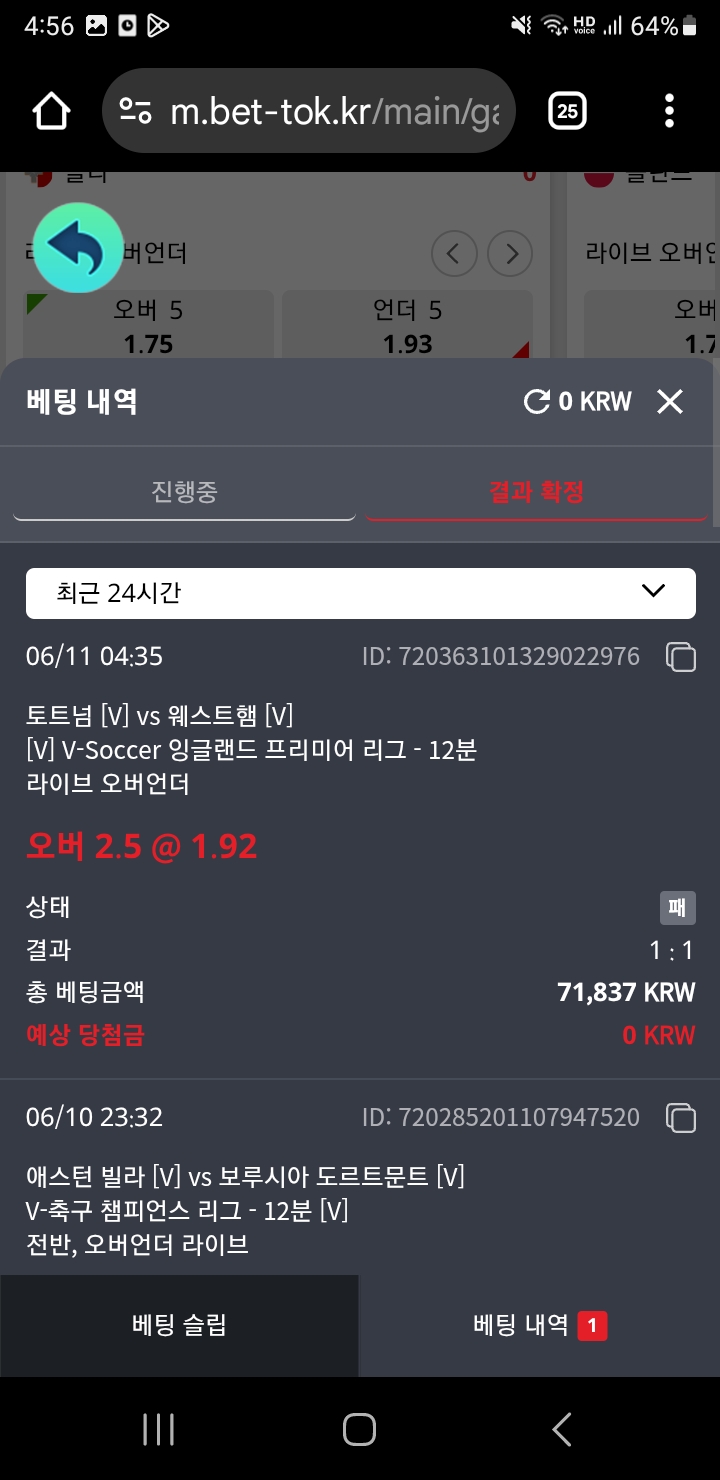The width and height of the screenshot is (720, 1480).
Task: Tap the system back button
Action: [x=561, y=1429]
